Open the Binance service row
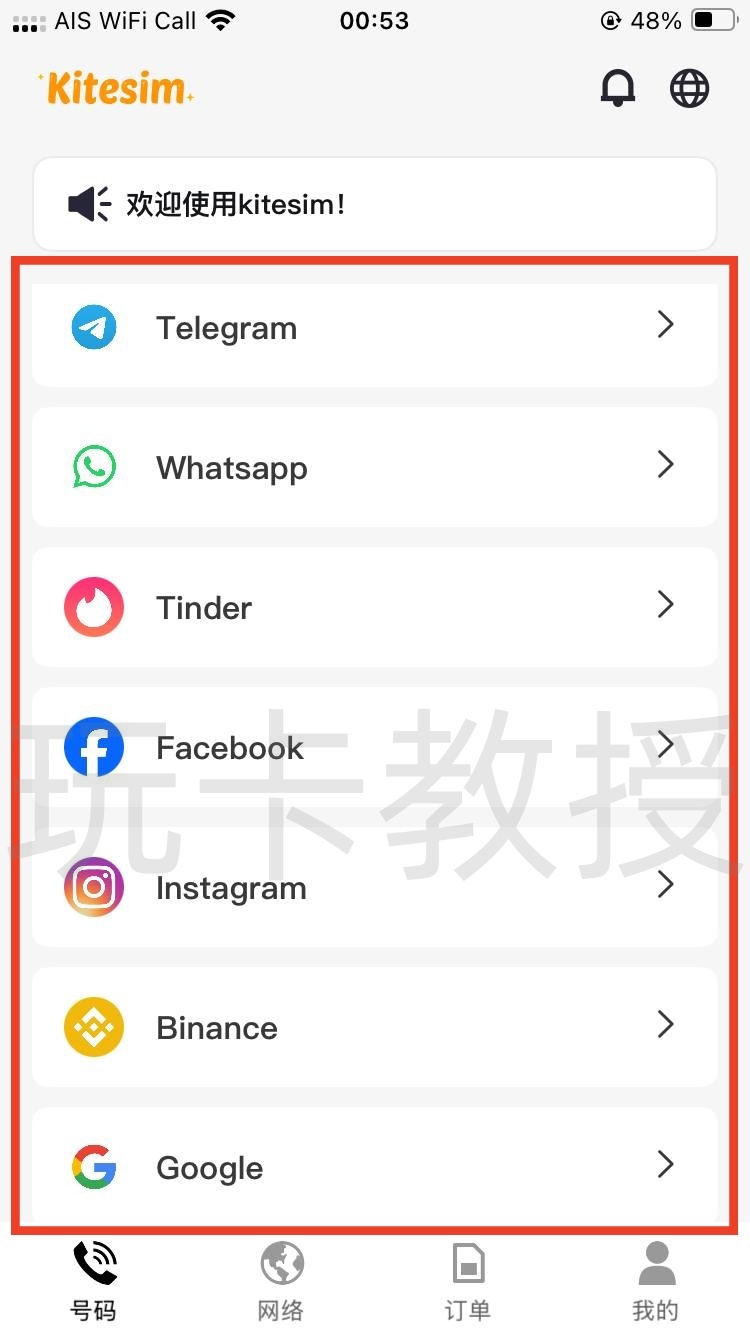 pos(374,1027)
